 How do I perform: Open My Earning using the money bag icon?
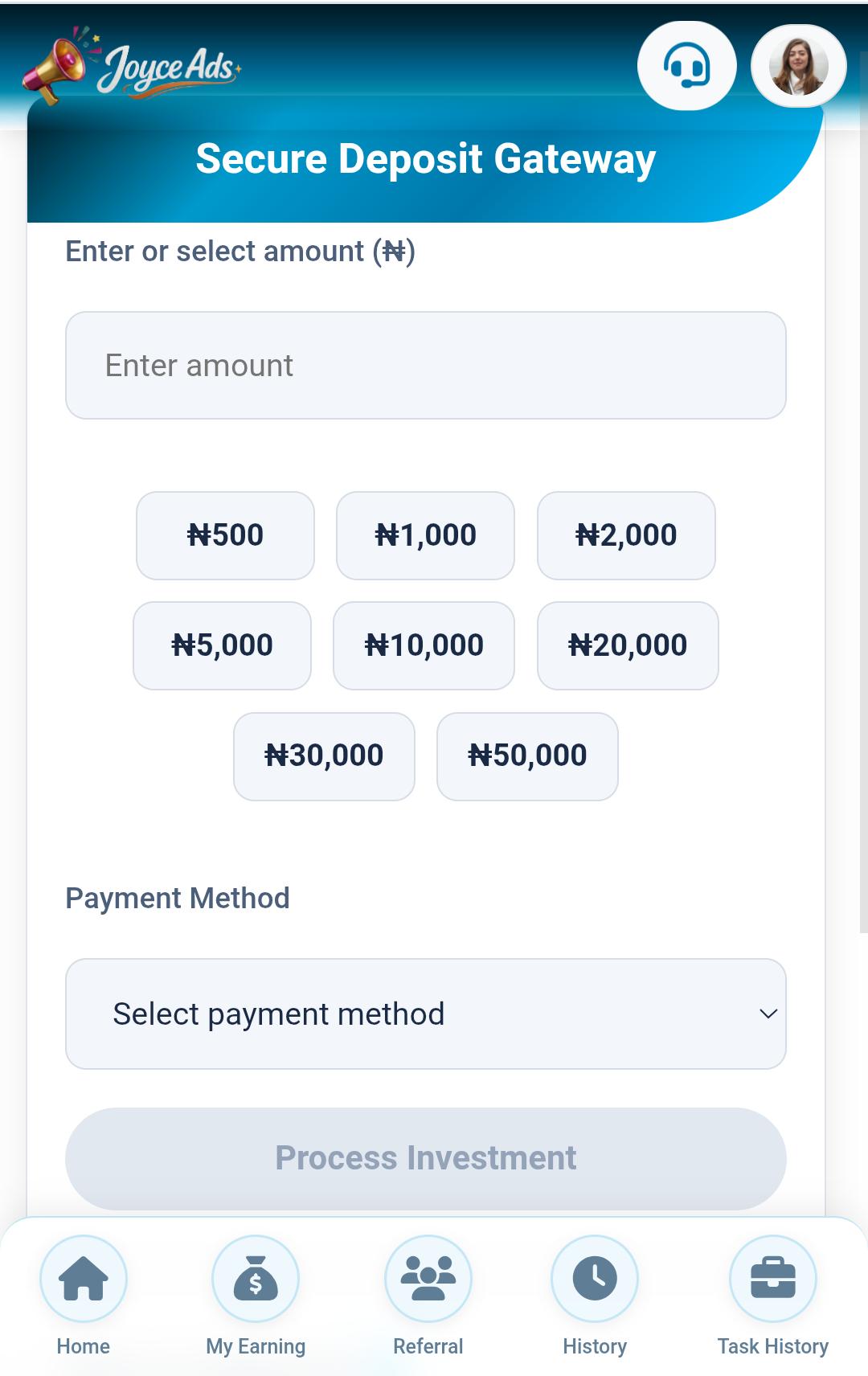[256, 1279]
